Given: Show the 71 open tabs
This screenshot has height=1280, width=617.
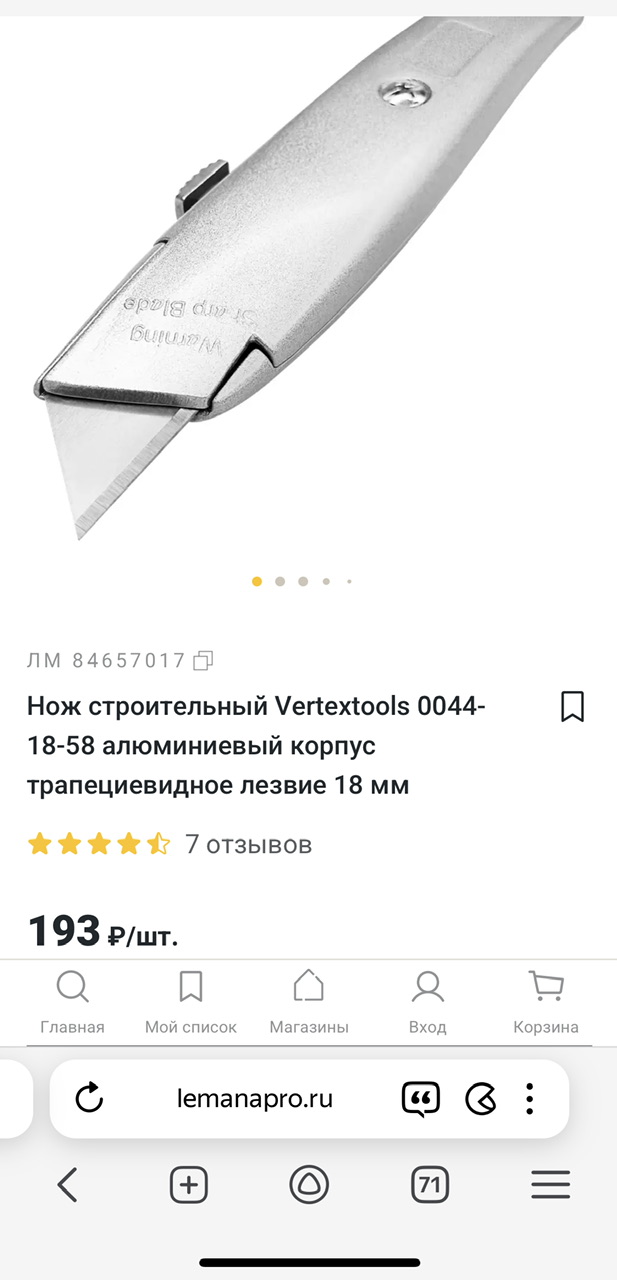Looking at the screenshot, I should pos(430,1186).
